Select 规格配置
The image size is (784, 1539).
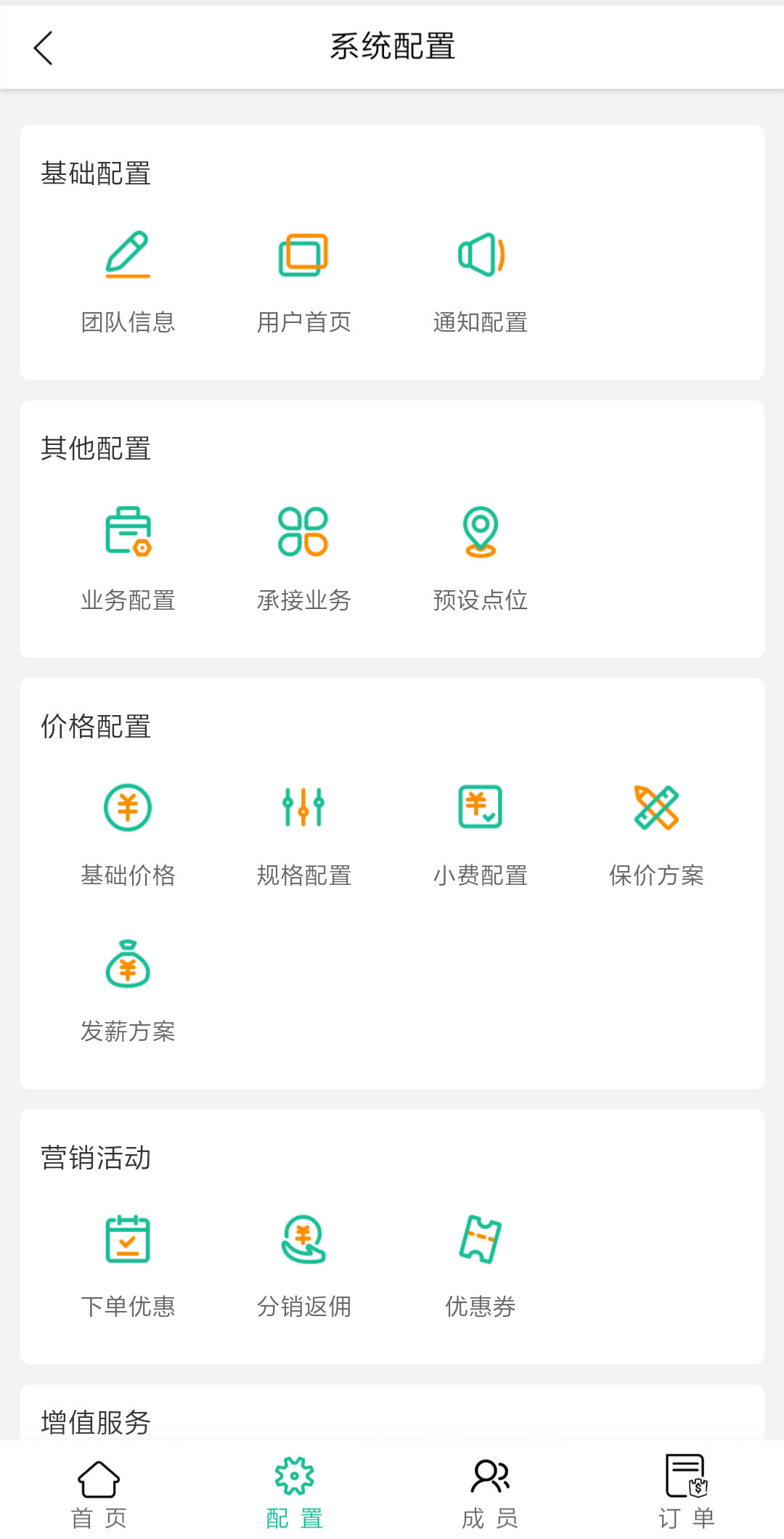click(x=303, y=832)
